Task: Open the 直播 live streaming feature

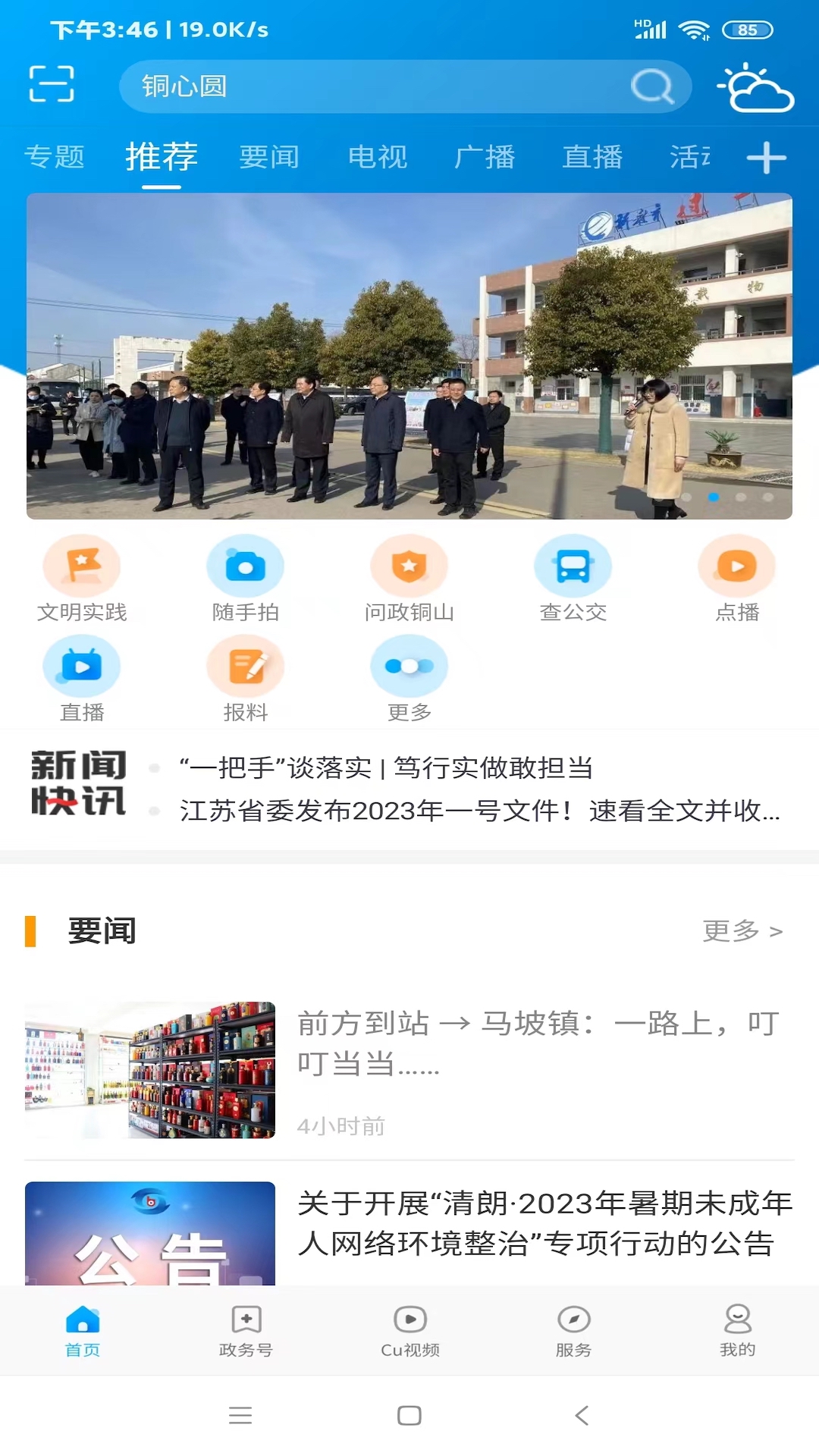Action: click(81, 666)
